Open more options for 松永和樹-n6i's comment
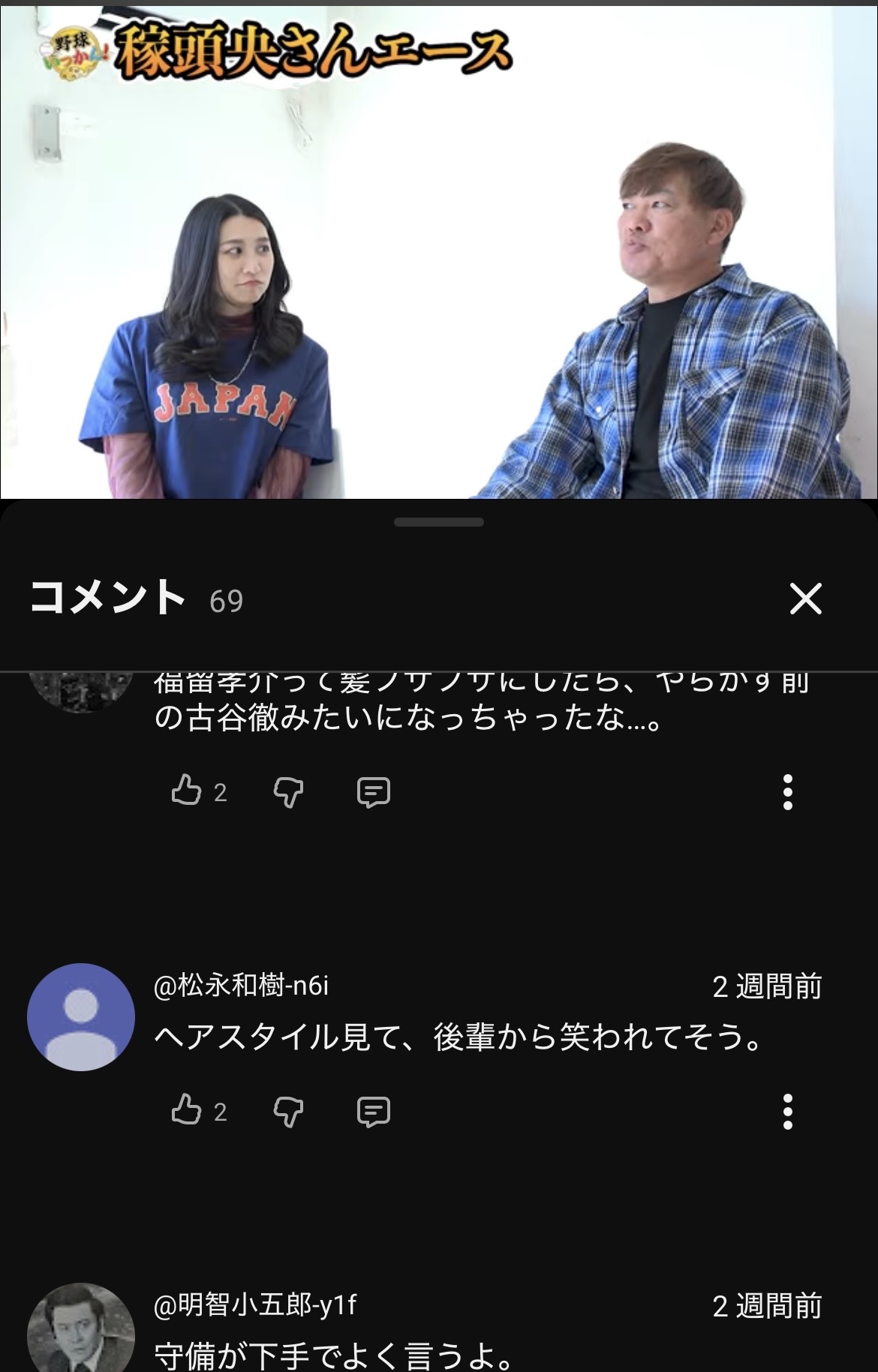878x1372 pixels. (787, 1111)
